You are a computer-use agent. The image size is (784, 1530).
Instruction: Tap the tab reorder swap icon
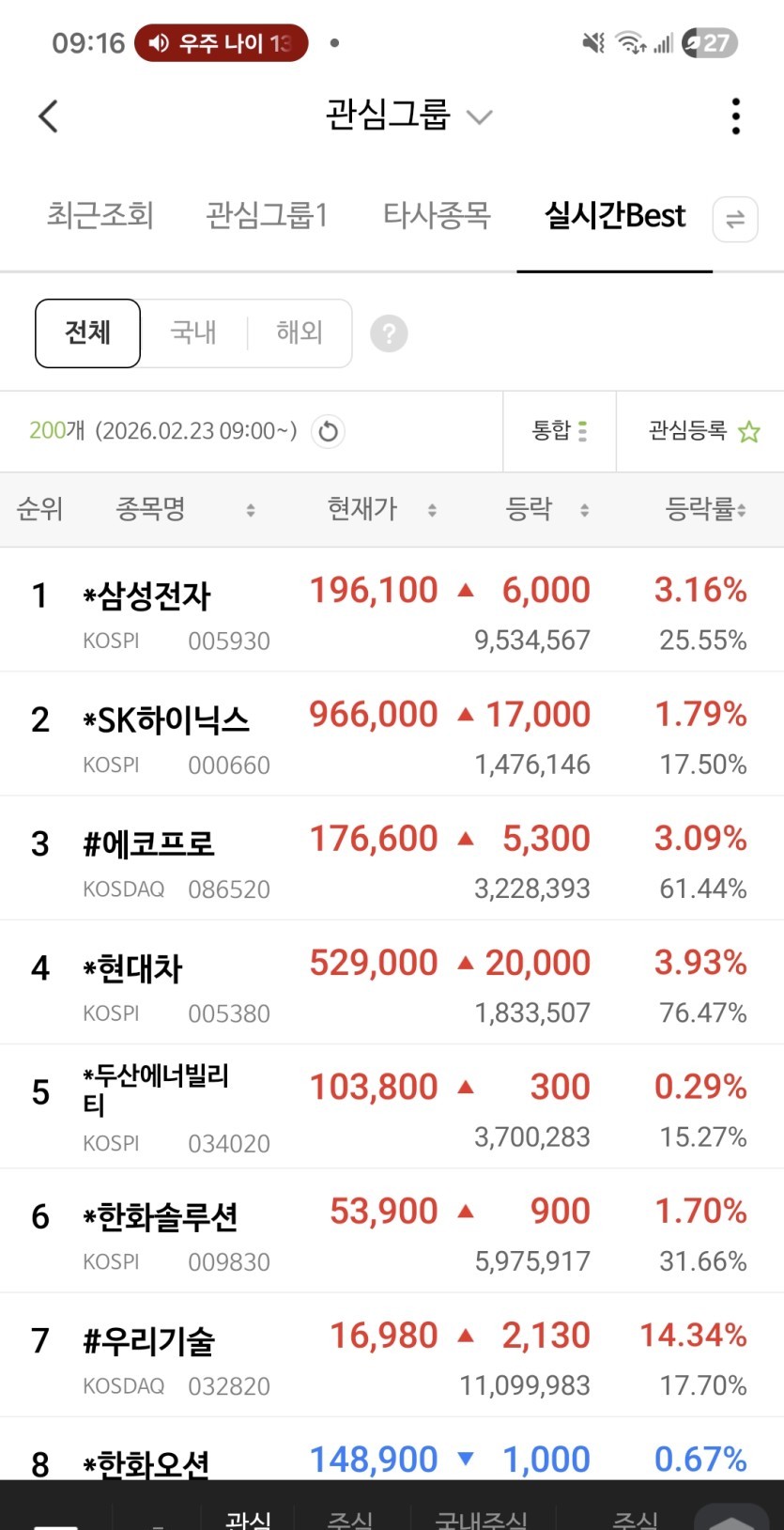click(735, 219)
